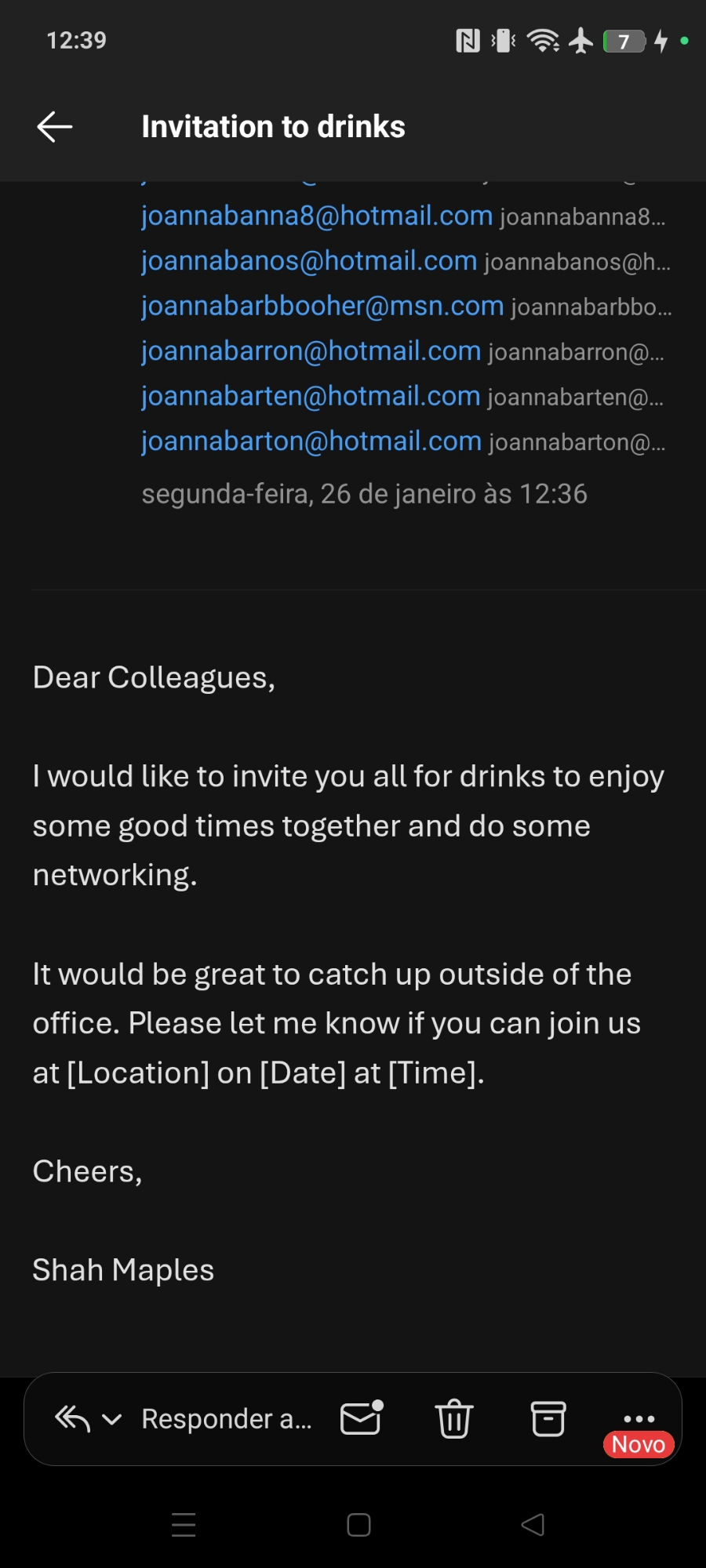Screen dimensions: 706x1568
Task: Mark this email as unread
Action: coord(362,1418)
